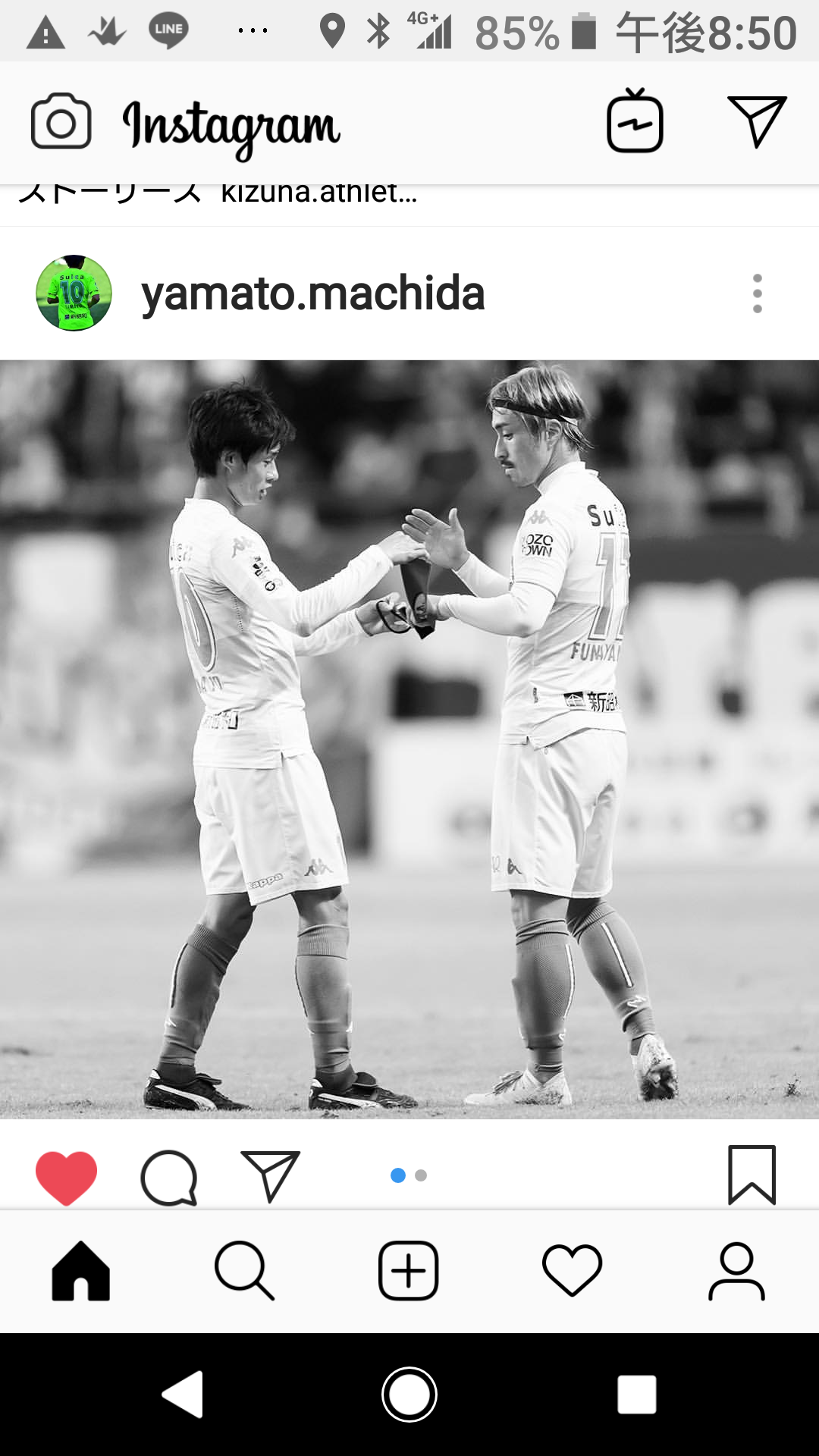Tap the system back button
Screen dimensions: 819x1456
pyautogui.click(x=184, y=1394)
